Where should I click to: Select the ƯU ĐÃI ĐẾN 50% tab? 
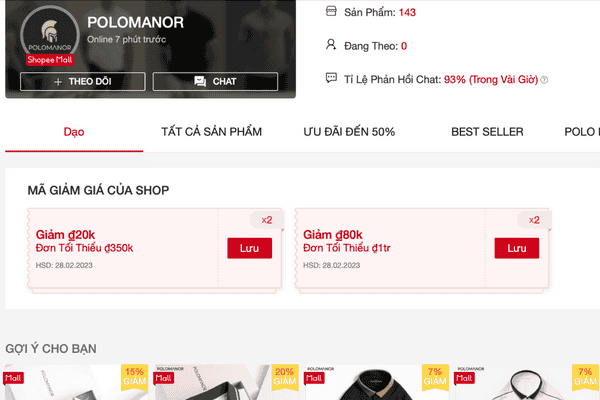pos(349,132)
